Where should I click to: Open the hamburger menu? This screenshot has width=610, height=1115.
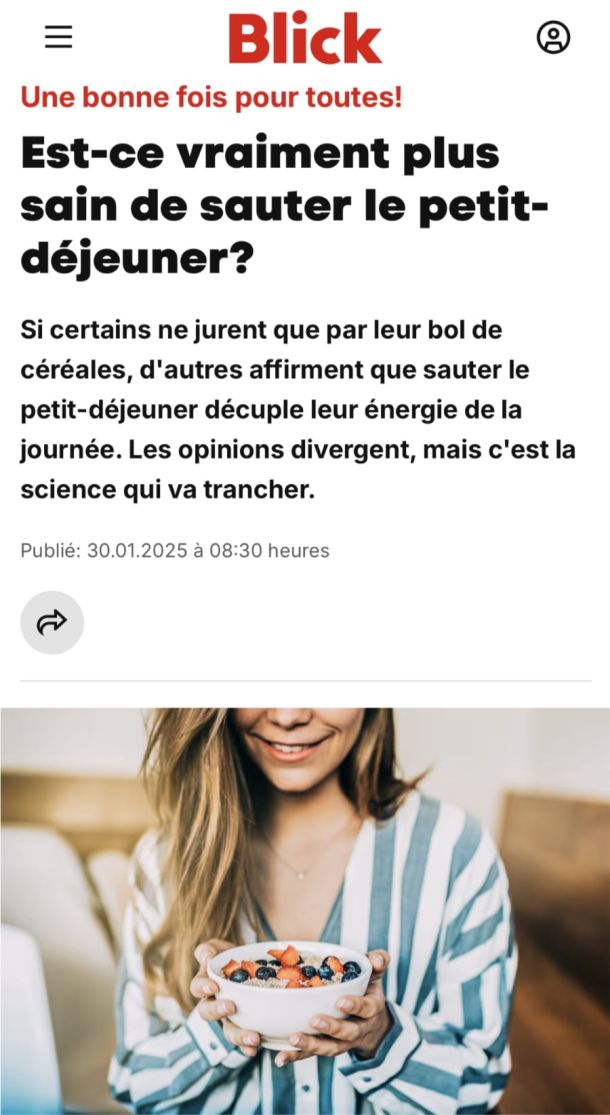[x=59, y=37]
